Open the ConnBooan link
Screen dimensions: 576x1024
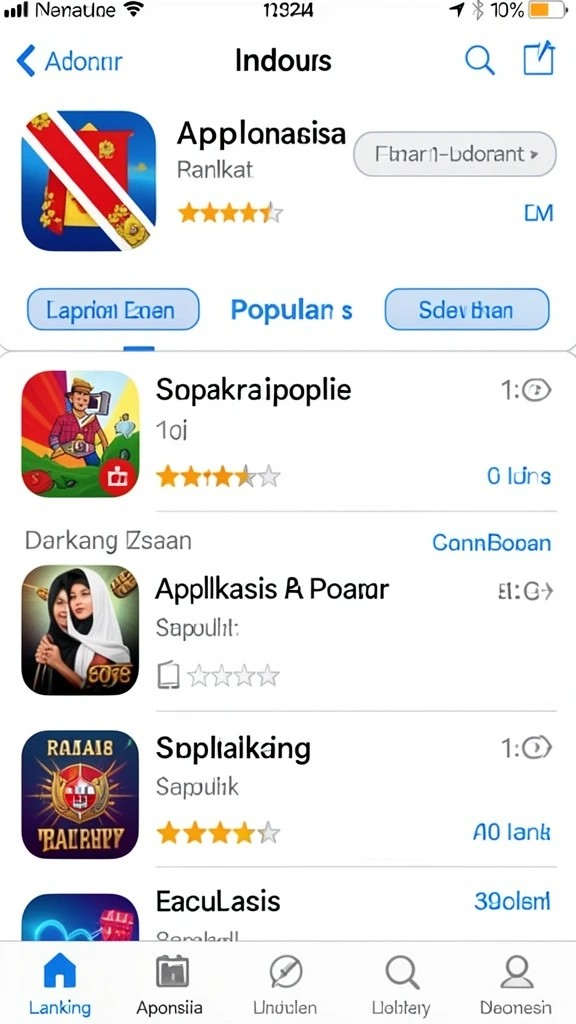pos(492,543)
